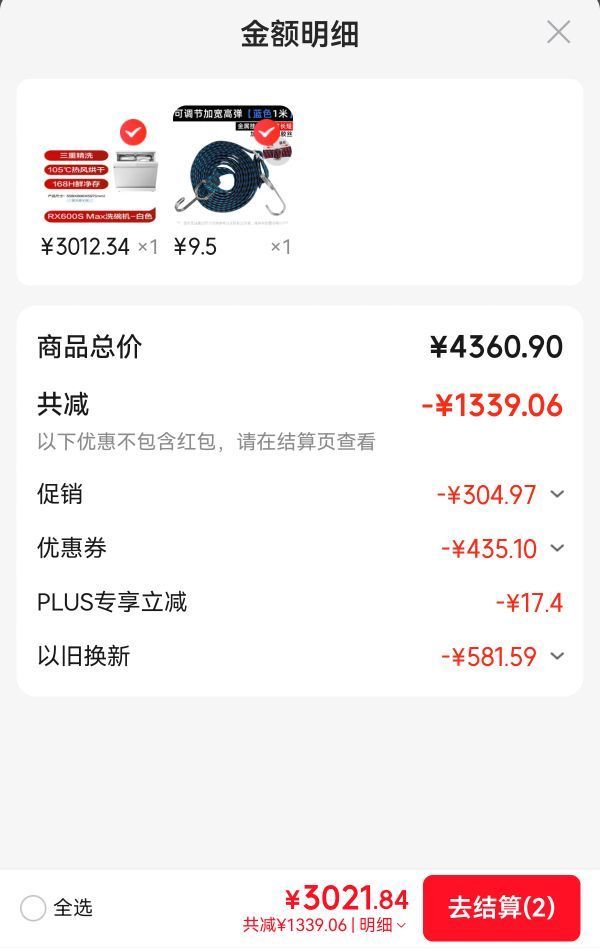Expand the 优惠券 coupon details
This screenshot has width=600, height=949.
tap(557, 548)
